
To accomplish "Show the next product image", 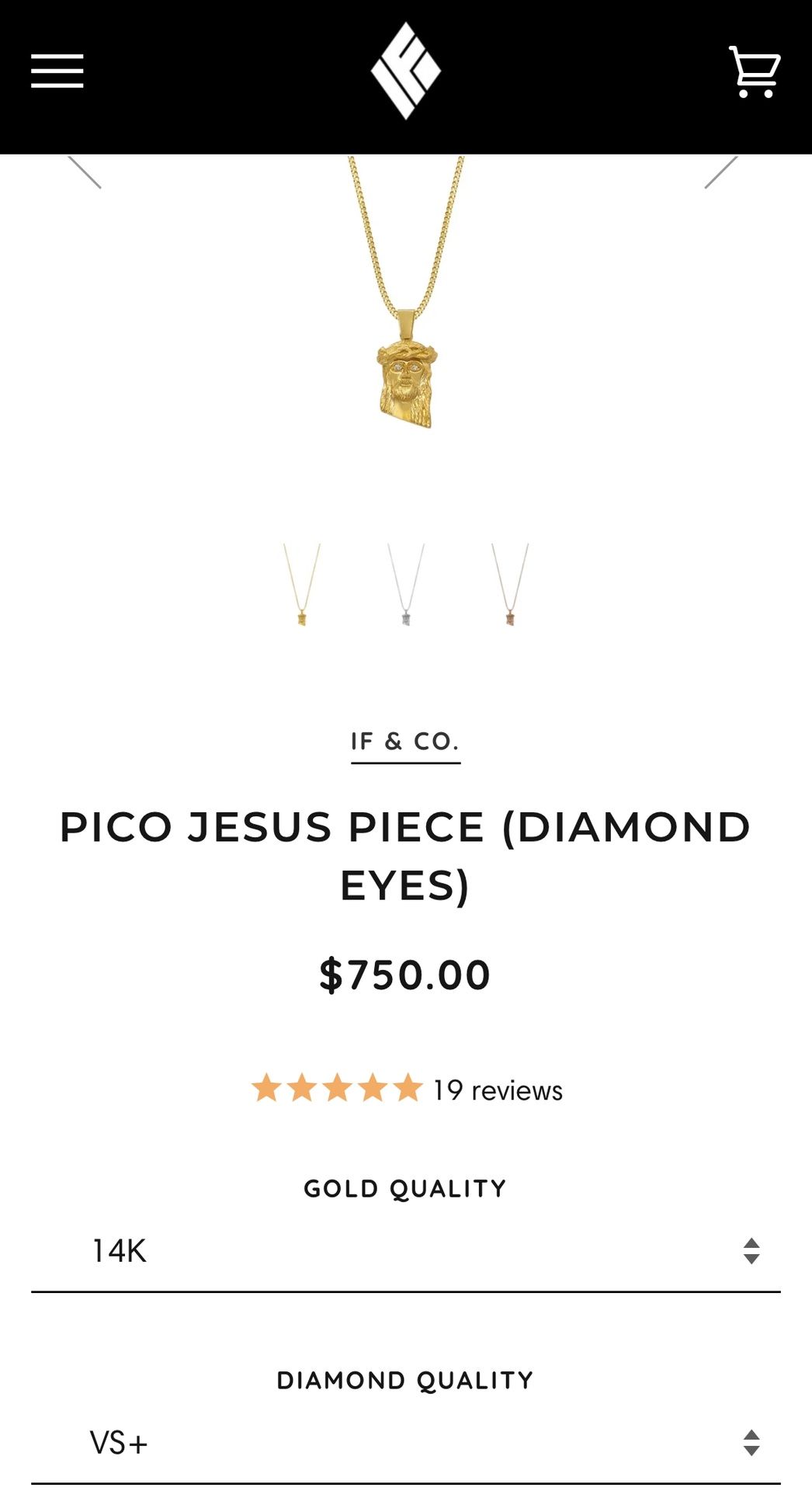I will tap(720, 172).
